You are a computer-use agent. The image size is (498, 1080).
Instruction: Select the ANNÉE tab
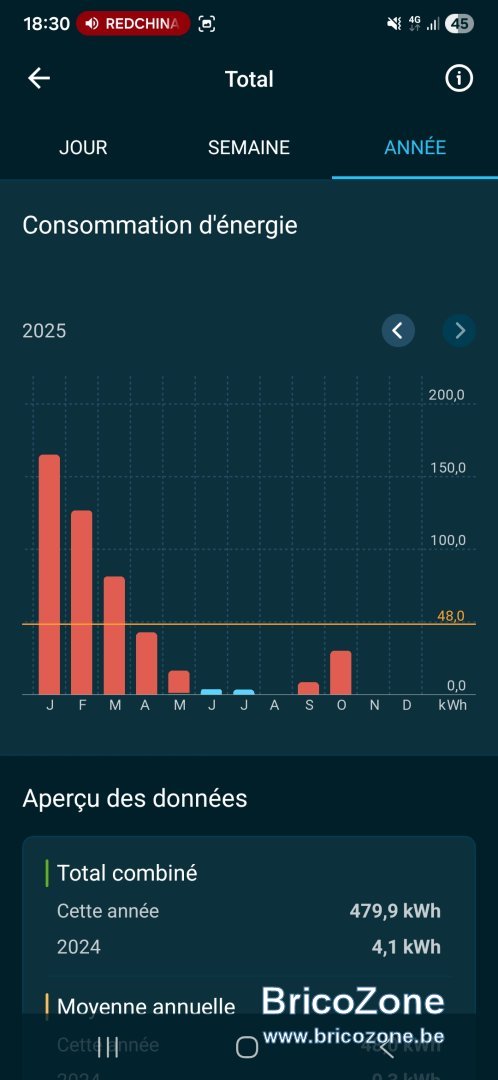point(415,147)
